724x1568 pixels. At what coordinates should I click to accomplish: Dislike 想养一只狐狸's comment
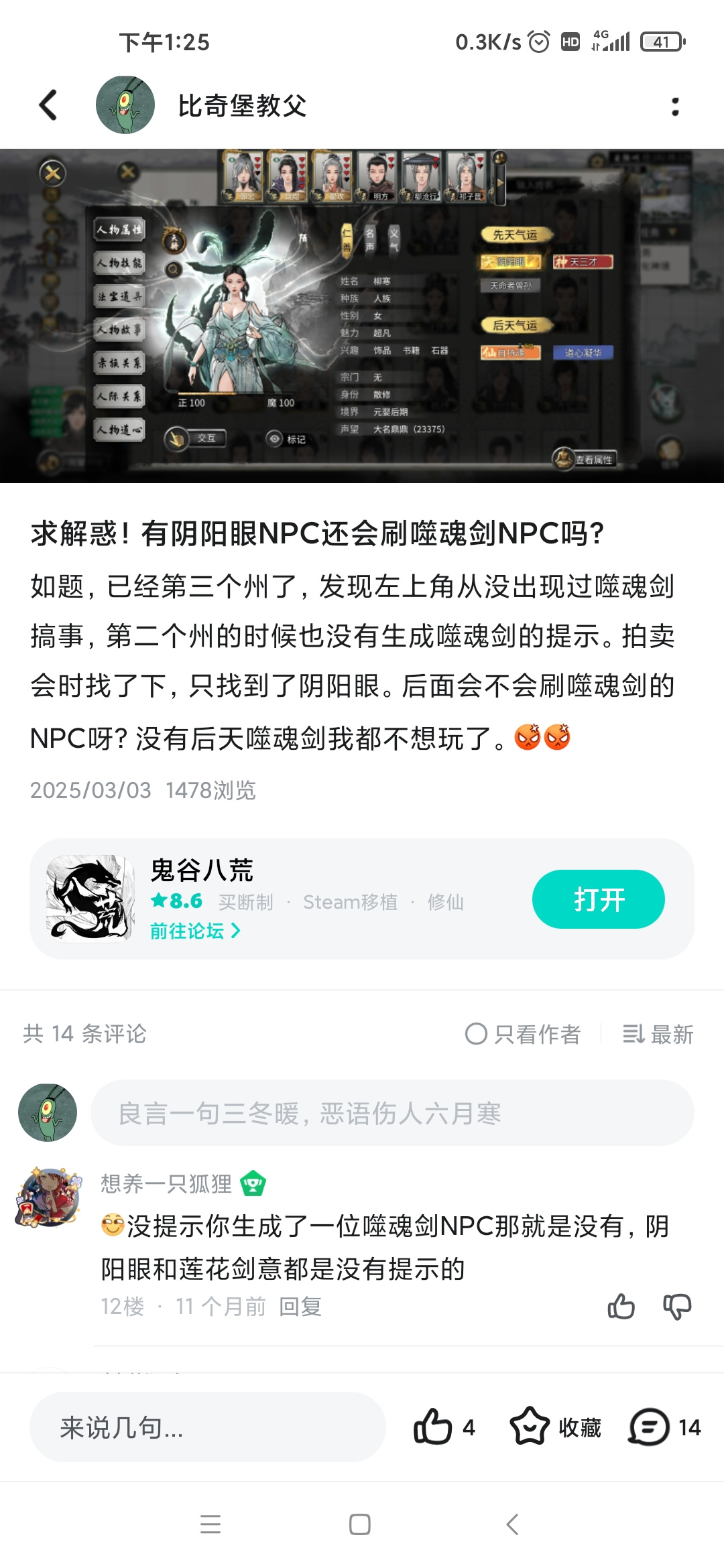[x=677, y=1306]
